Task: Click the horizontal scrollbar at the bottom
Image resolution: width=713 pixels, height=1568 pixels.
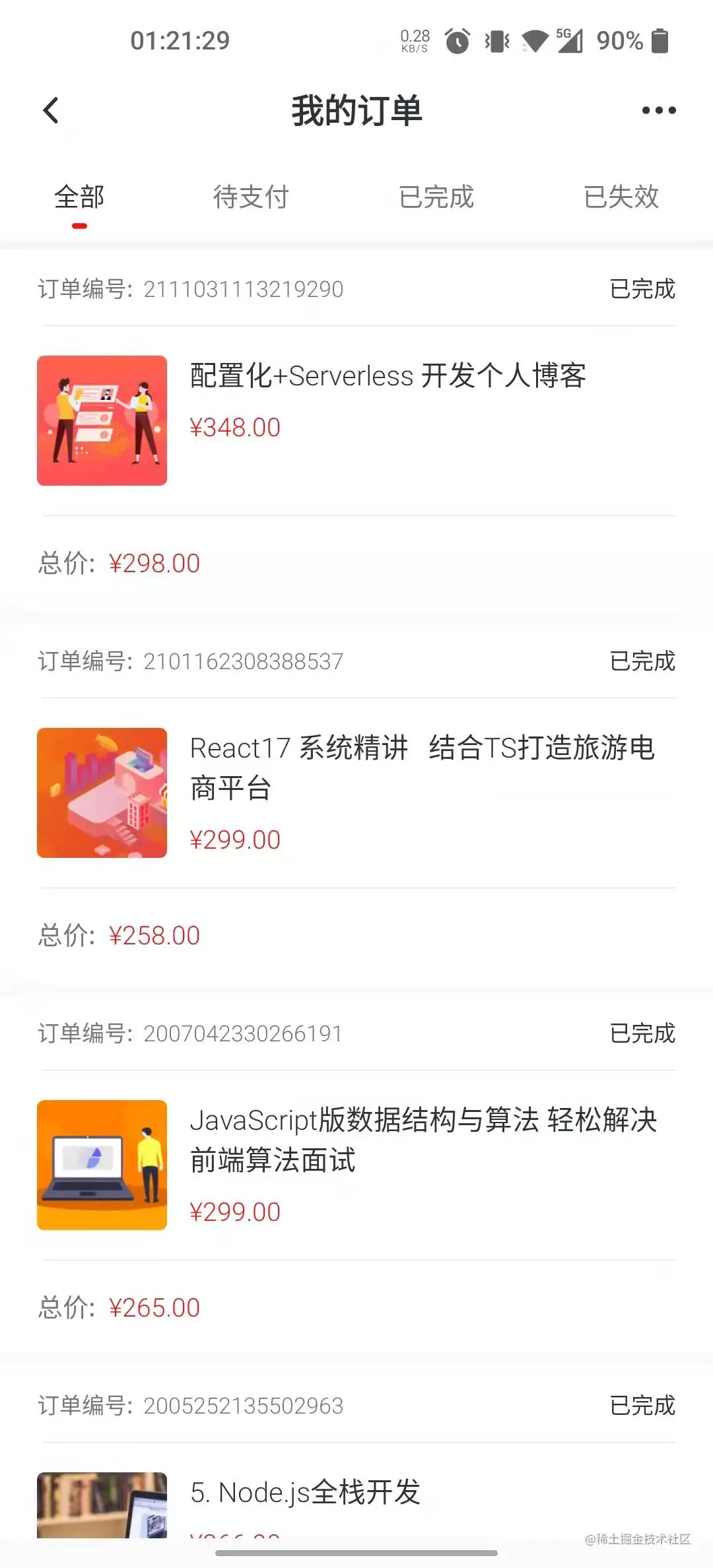Action: [x=356, y=1552]
